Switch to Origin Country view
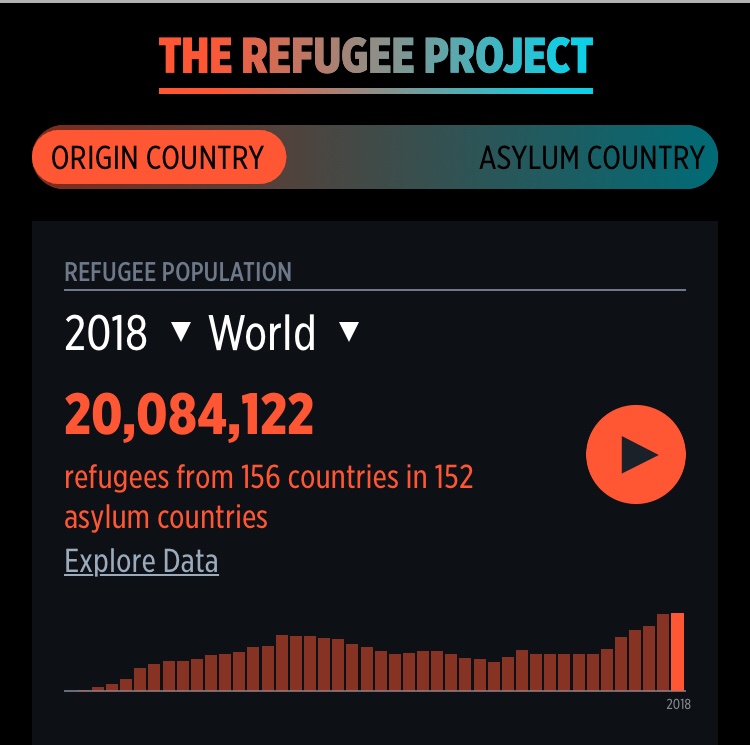The image size is (750, 745). point(158,158)
